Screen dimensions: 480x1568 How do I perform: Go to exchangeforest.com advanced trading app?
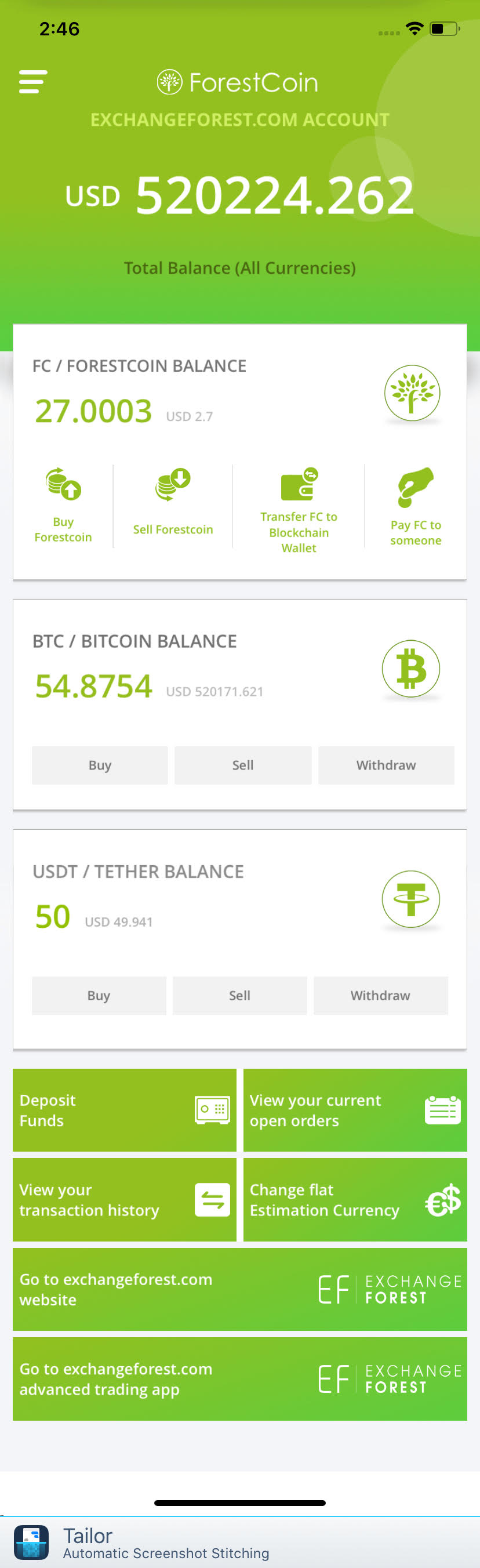(239, 1379)
